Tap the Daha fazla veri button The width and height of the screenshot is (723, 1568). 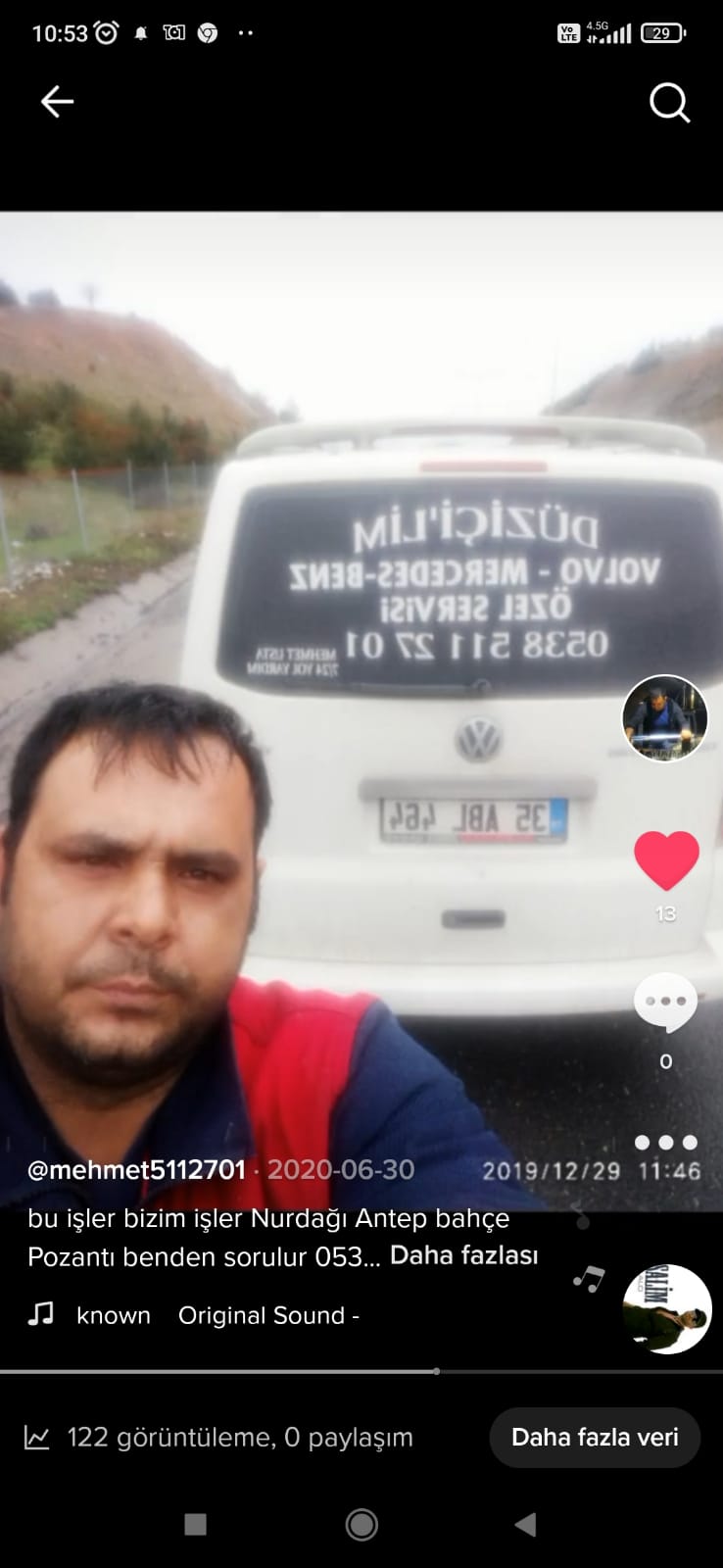595,1438
